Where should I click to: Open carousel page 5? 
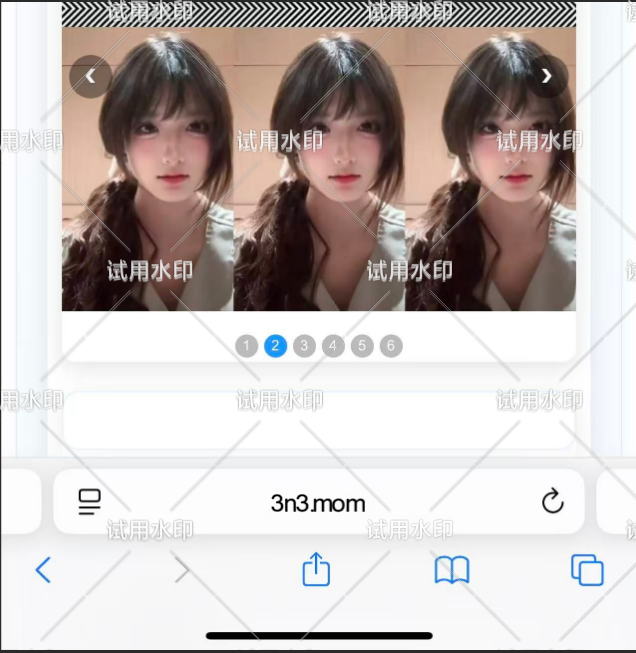coord(363,346)
